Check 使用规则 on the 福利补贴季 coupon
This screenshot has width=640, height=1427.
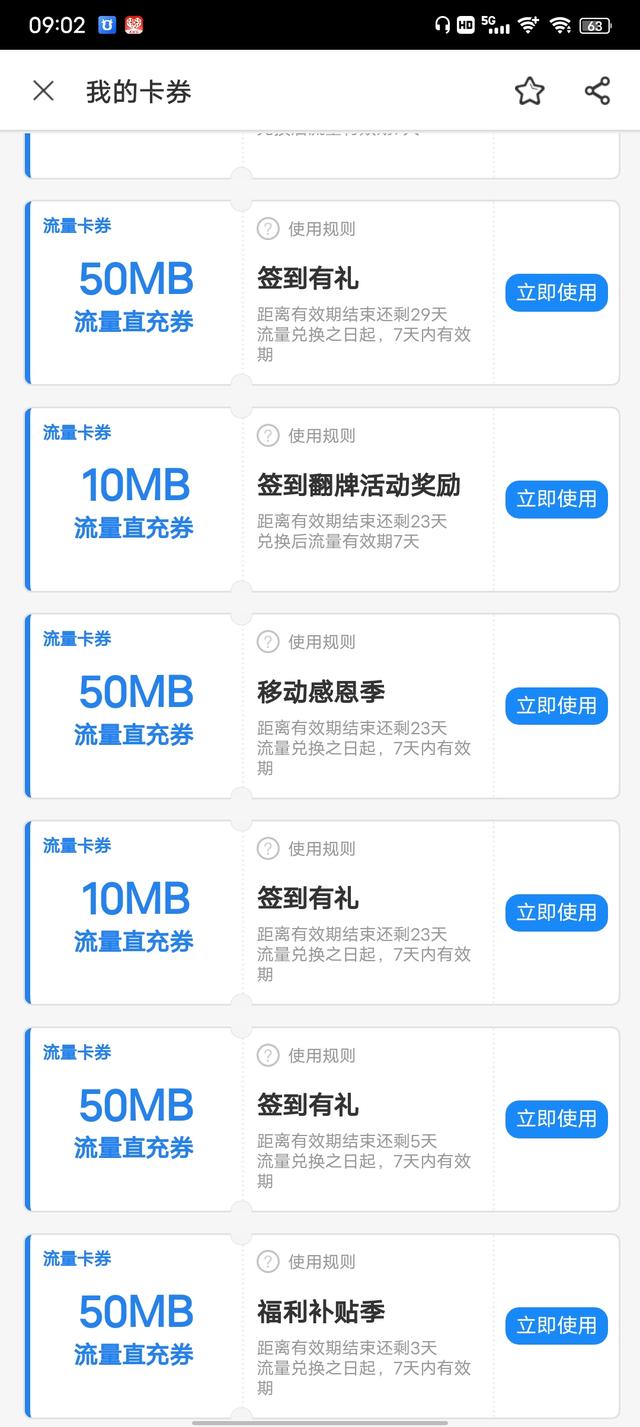click(307, 1261)
